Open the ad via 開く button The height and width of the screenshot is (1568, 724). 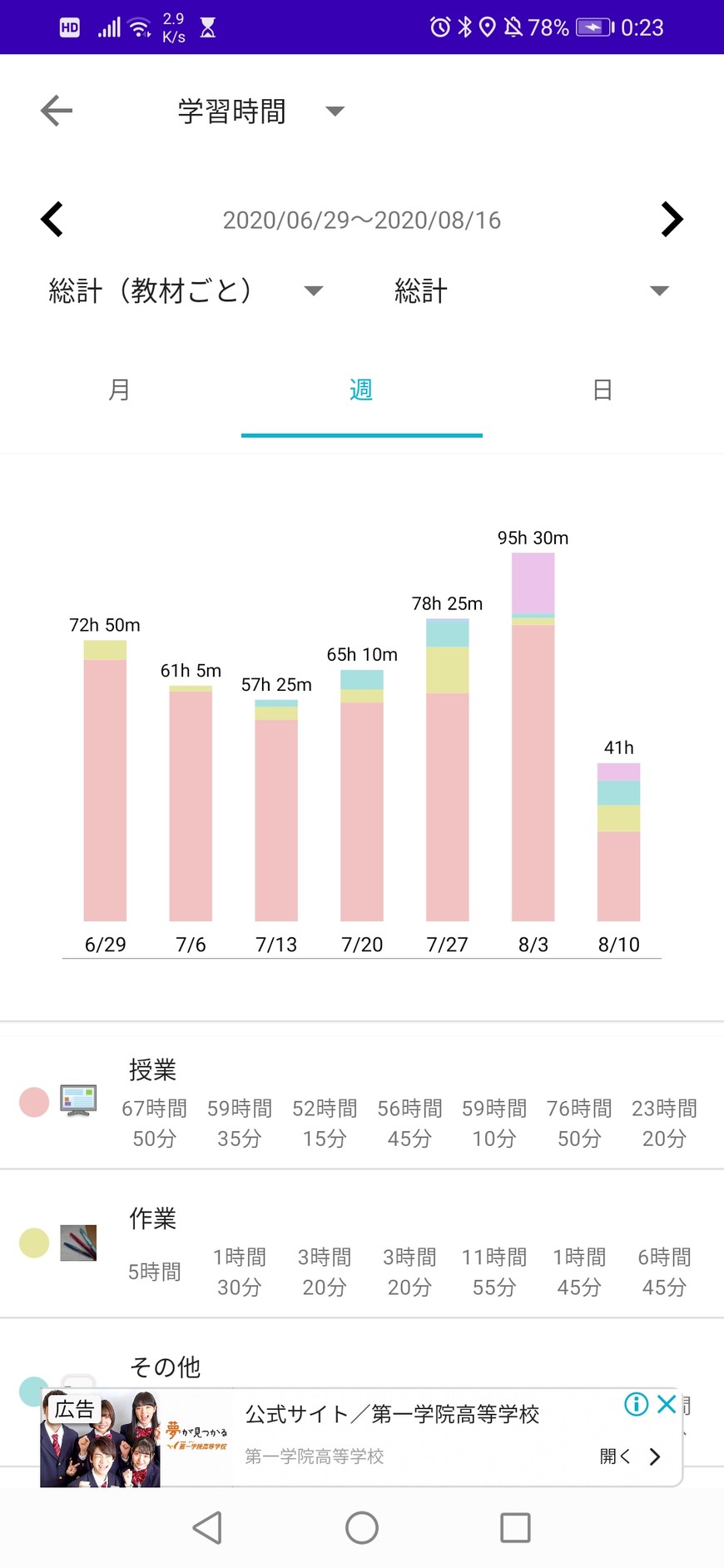tap(630, 1456)
